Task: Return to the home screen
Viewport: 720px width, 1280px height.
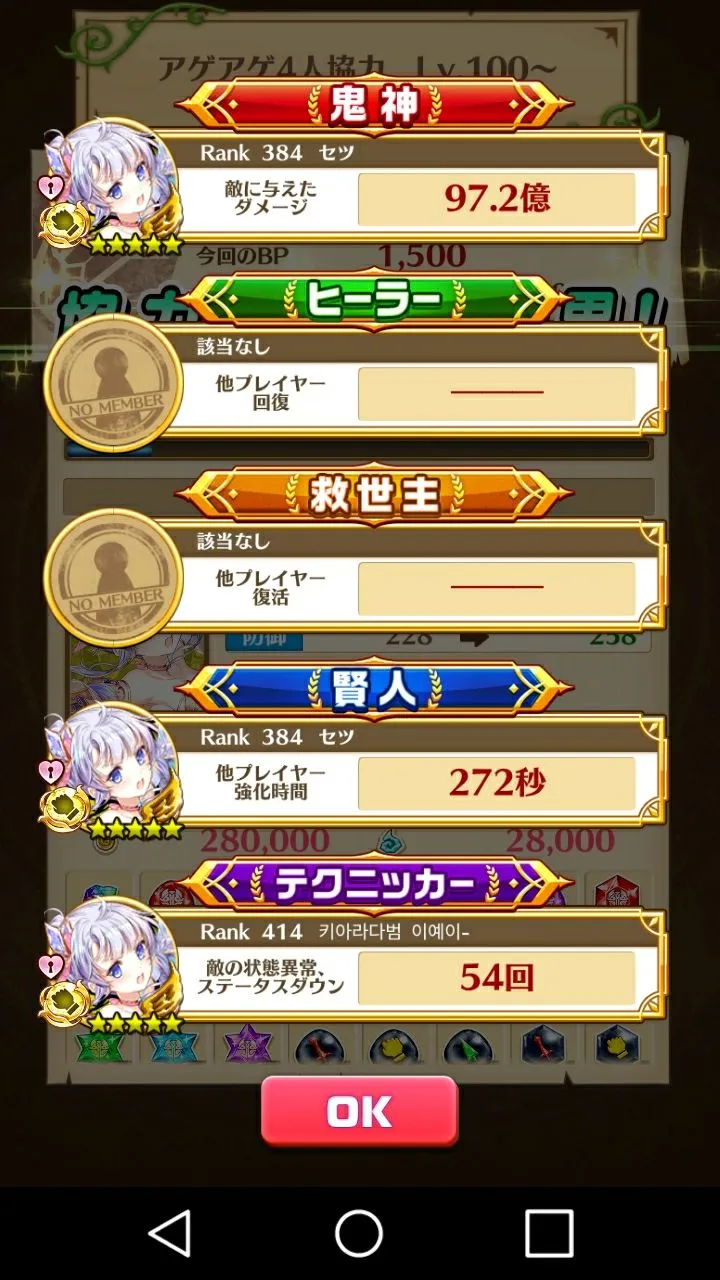Action: point(359,1232)
